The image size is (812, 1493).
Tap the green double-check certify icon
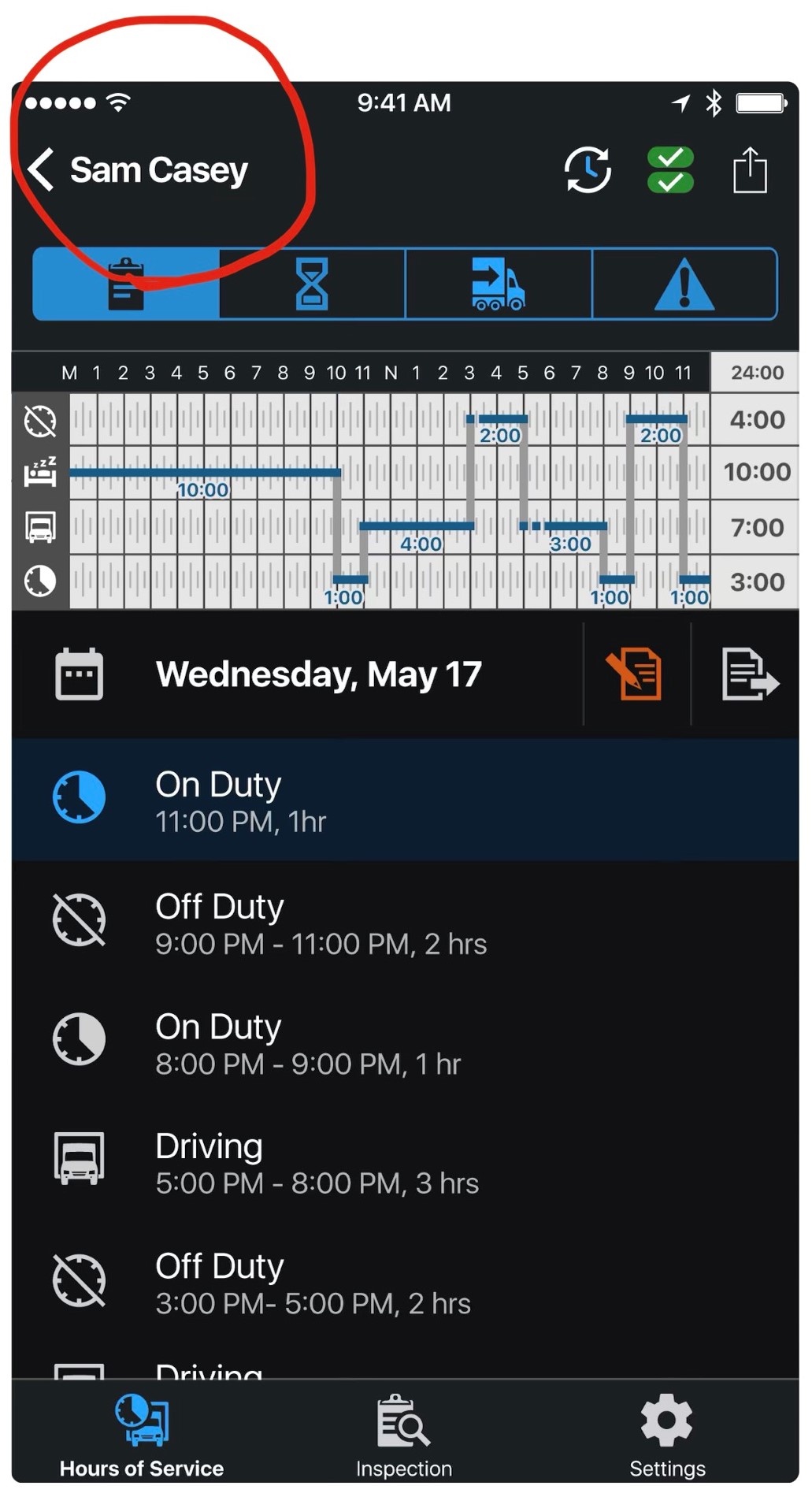[670, 169]
